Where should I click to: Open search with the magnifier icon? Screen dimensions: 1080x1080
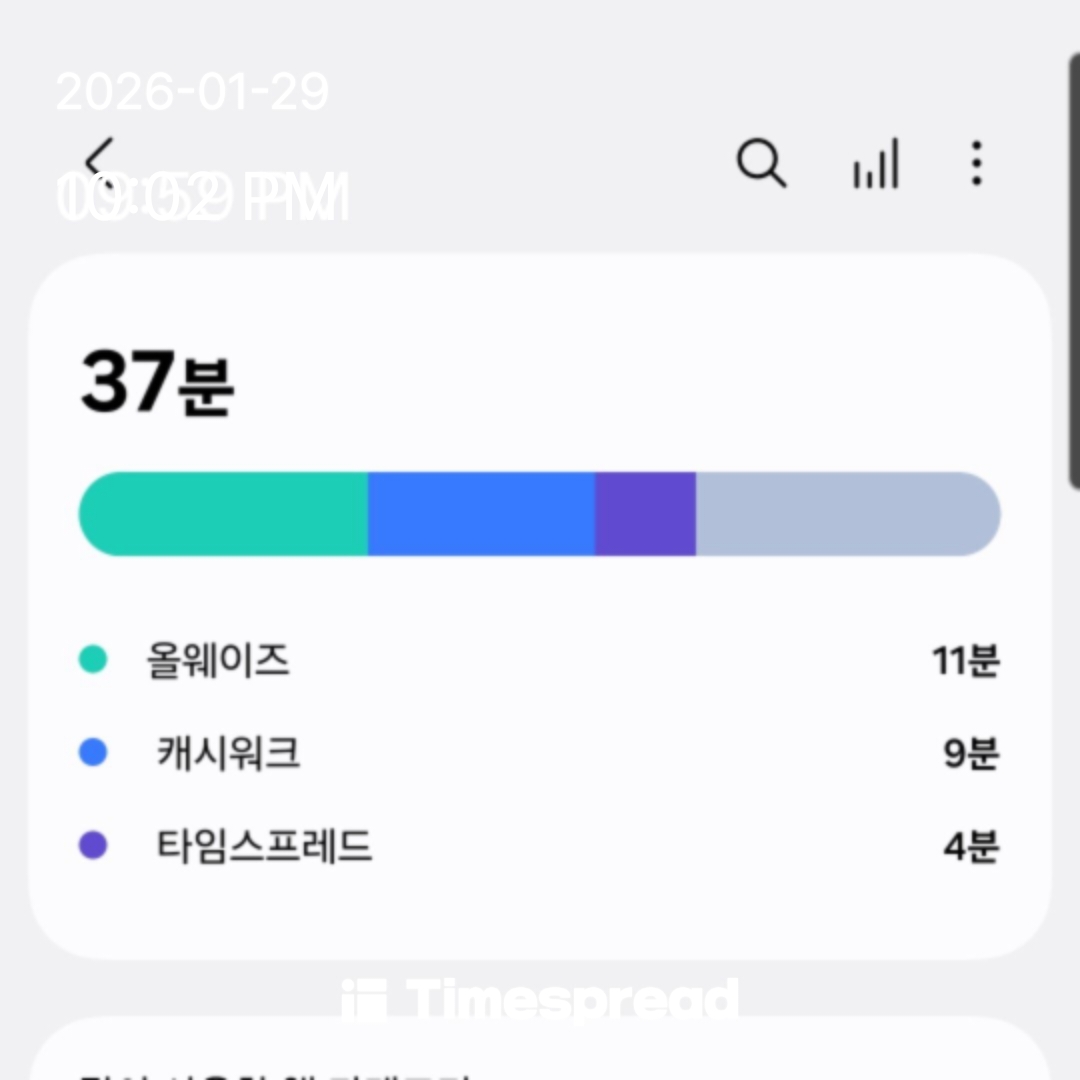tap(761, 163)
